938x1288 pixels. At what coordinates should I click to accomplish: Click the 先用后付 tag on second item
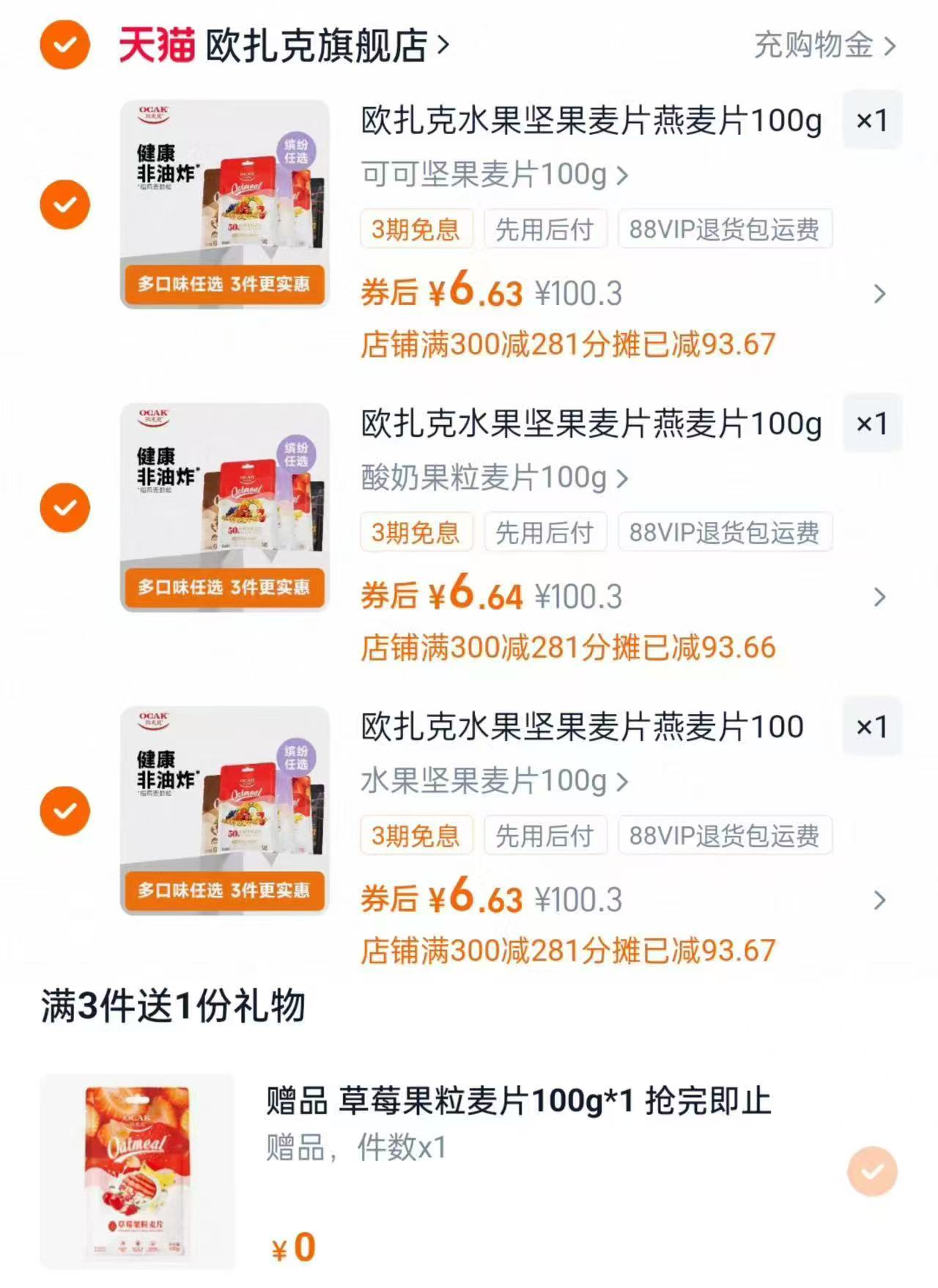point(547,533)
